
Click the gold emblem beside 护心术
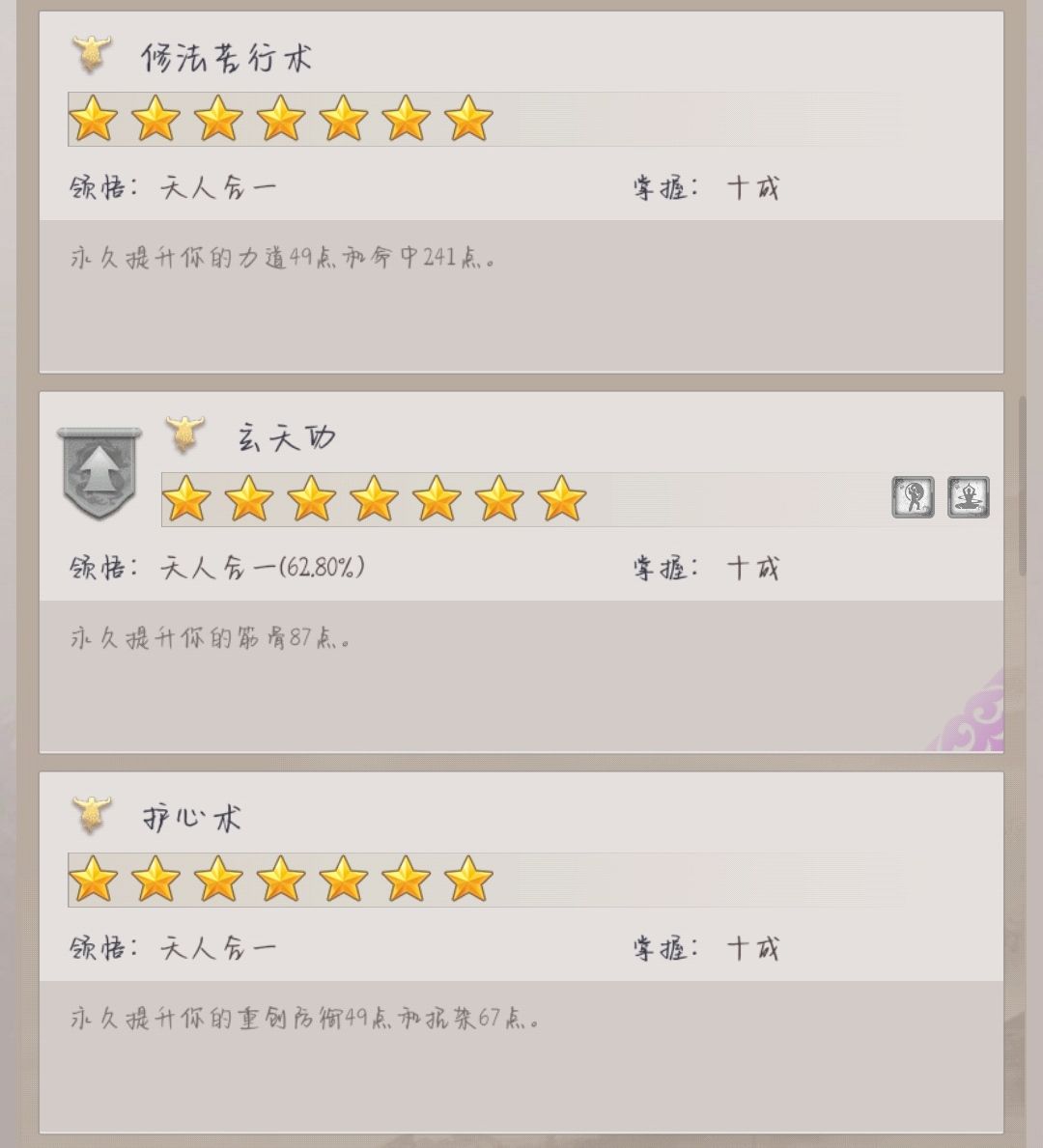(89, 814)
